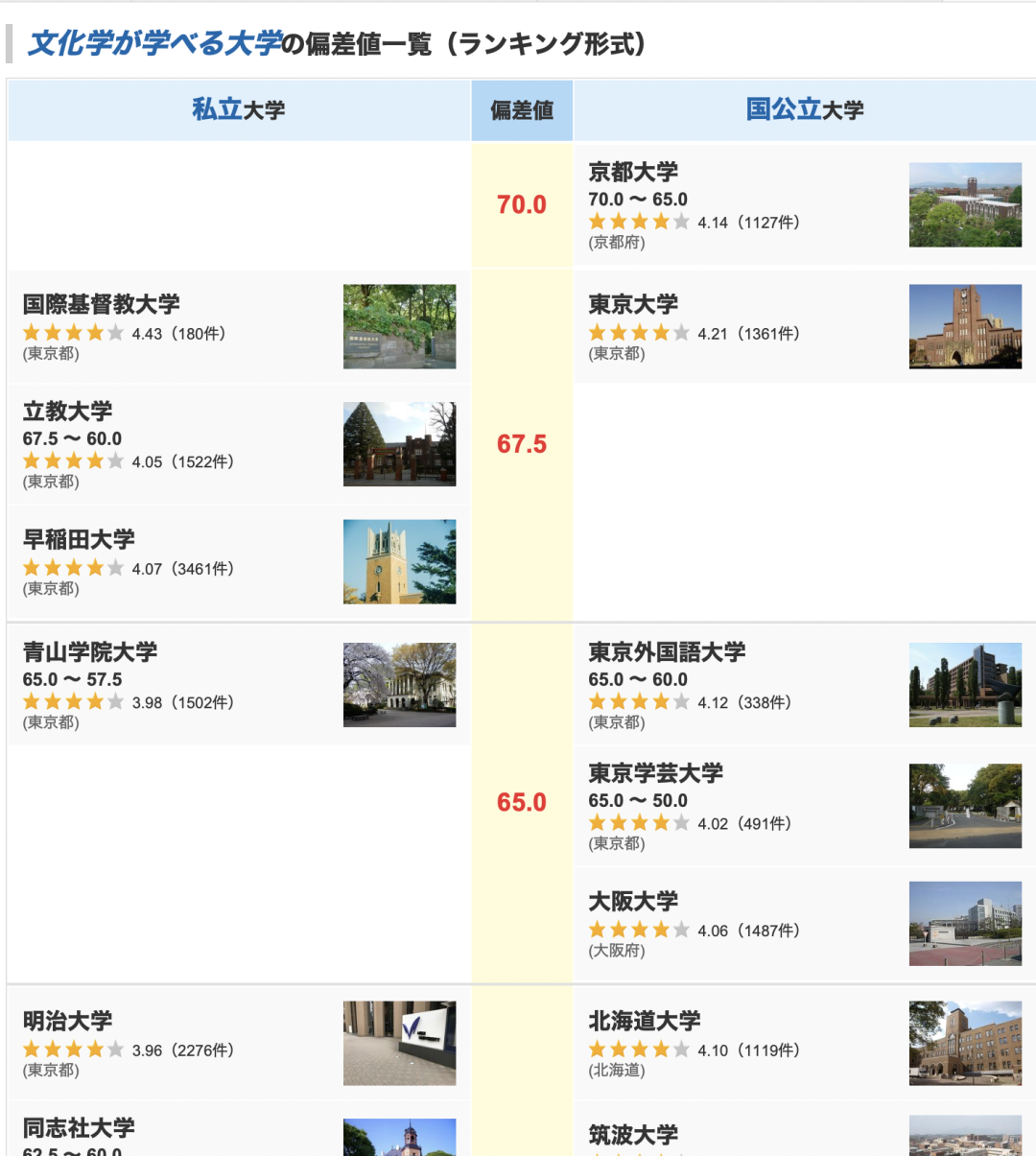Open the 京都大学 listing
This screenshot has height=1156, width=1036.
[633, 173]
